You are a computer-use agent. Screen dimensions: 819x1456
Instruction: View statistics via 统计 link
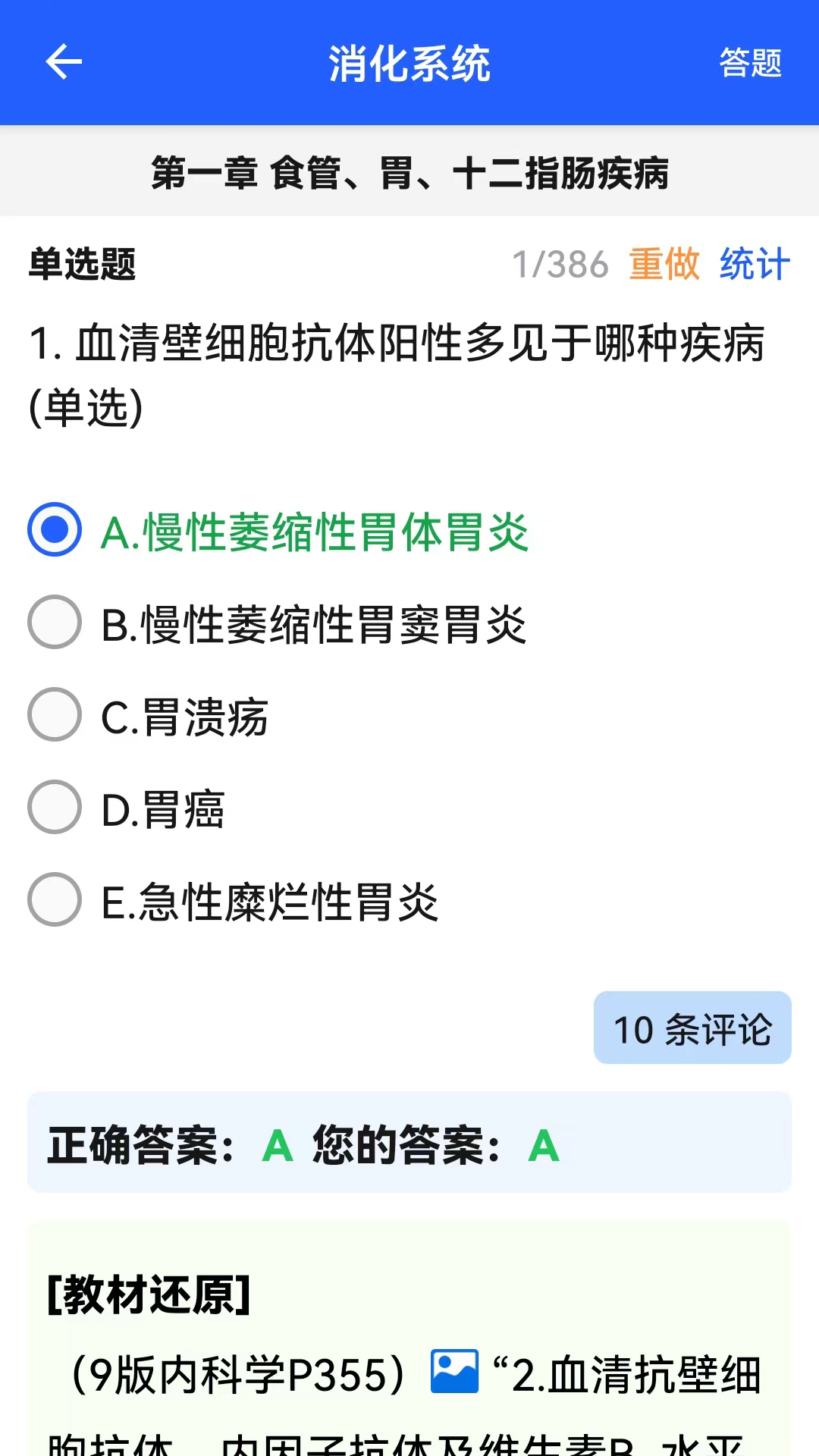click(755, 265)
